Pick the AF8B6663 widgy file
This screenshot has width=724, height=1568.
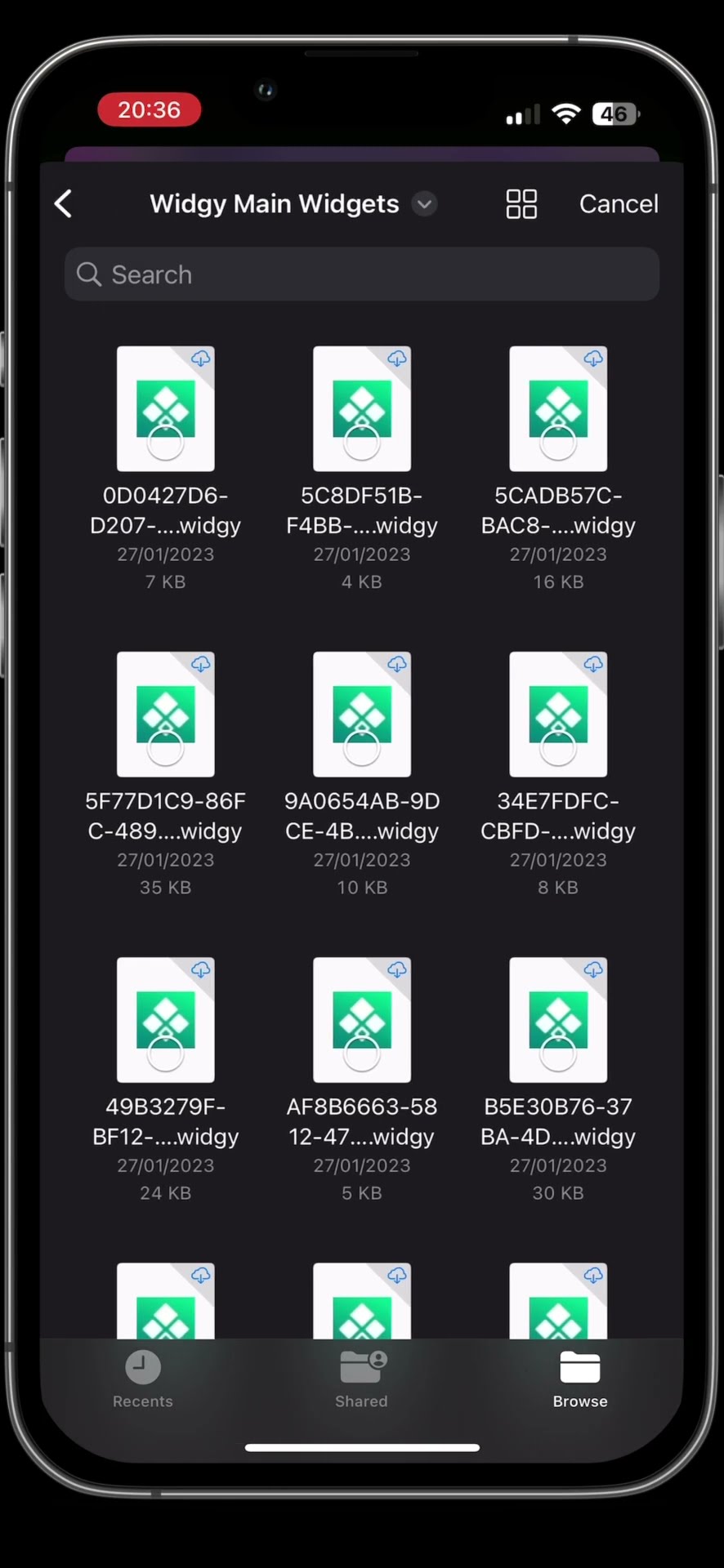(x=362, y=1020)
